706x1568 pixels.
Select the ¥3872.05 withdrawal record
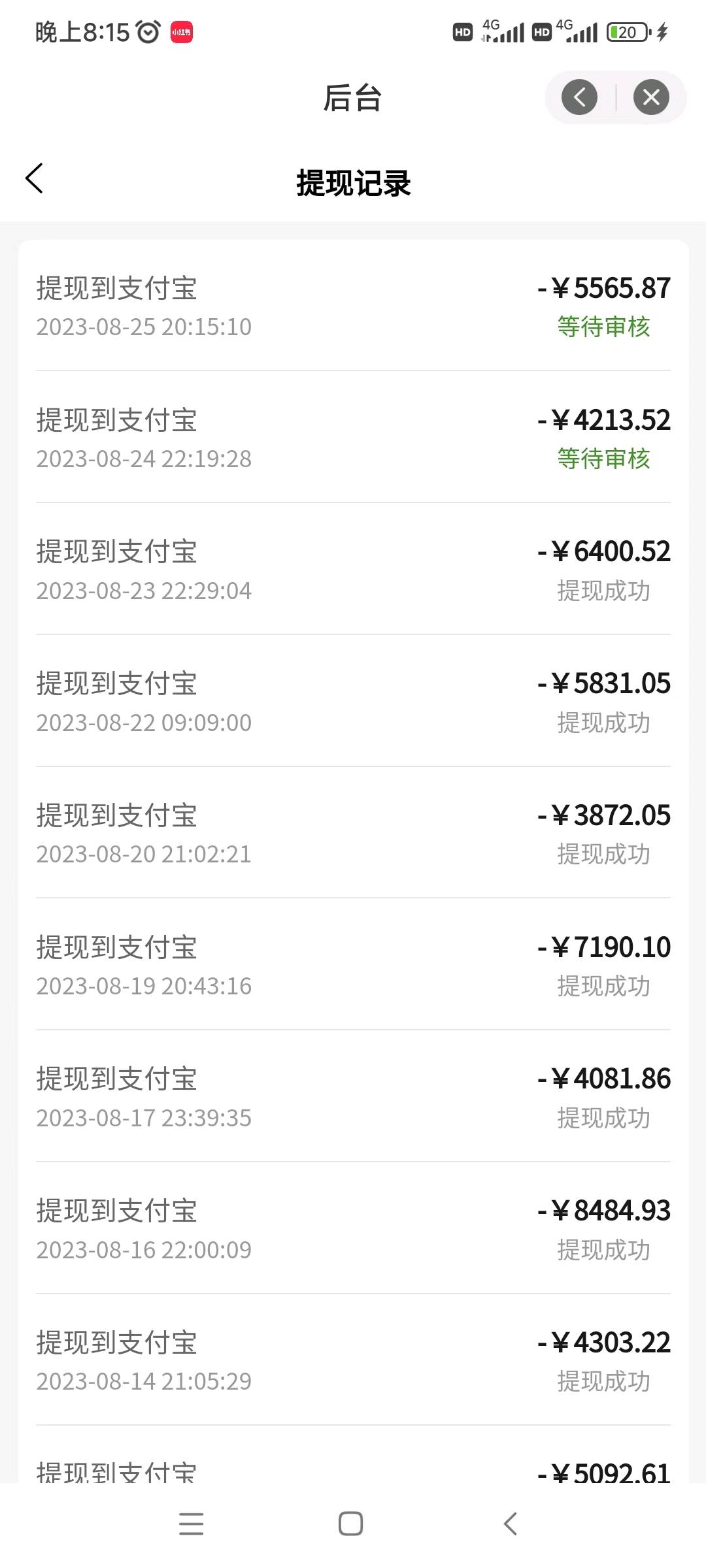click(353, 834)
